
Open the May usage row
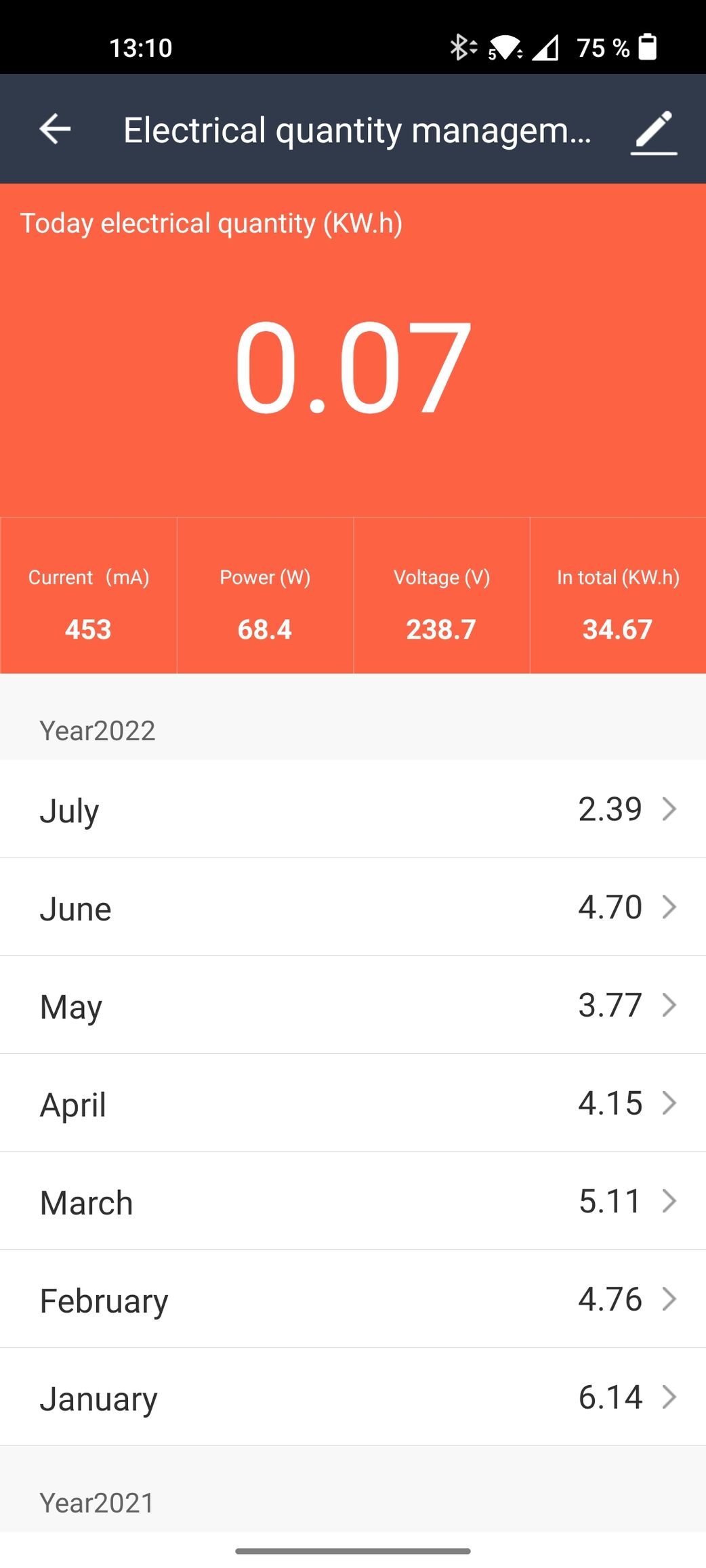pos(353,1005)
